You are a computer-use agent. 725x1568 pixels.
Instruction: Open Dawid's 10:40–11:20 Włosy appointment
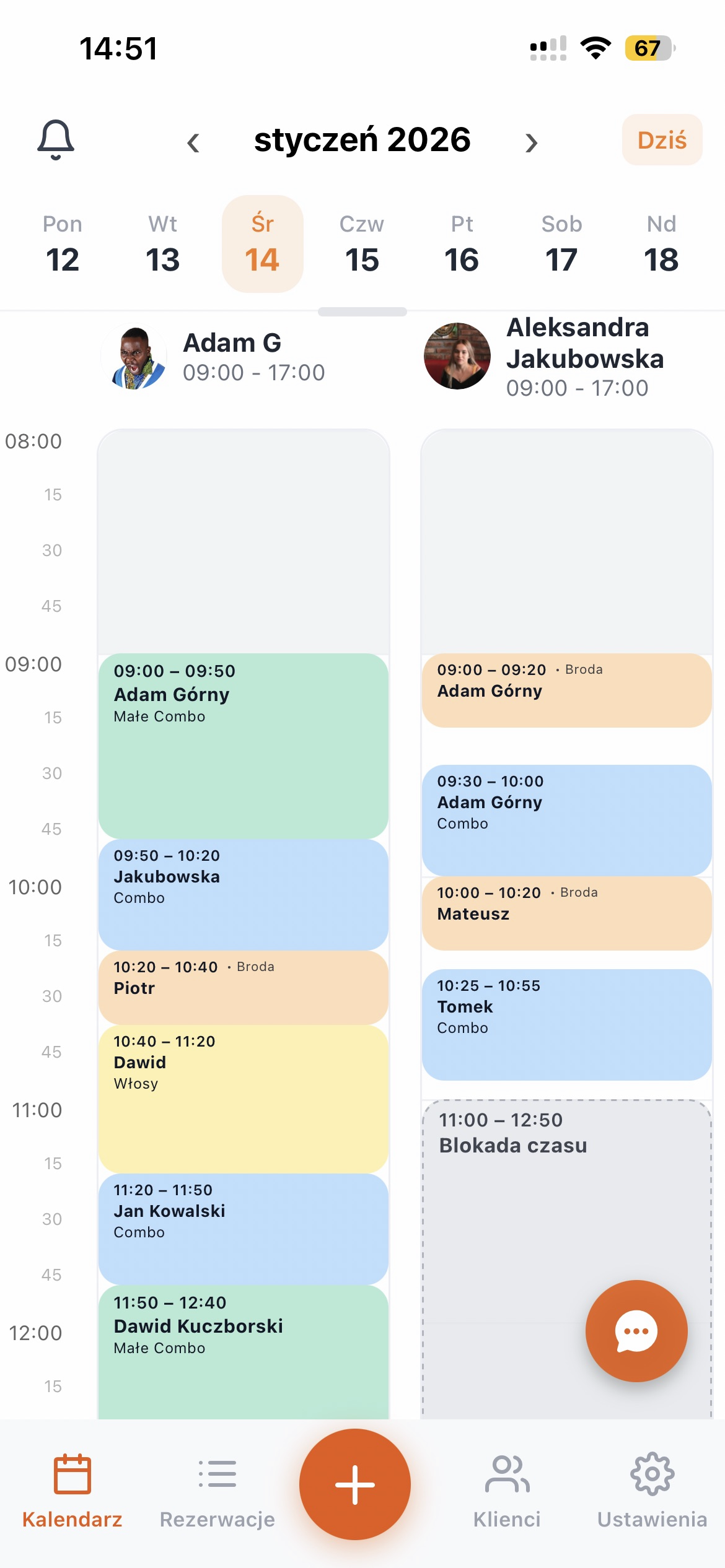tap(243, 1099)
